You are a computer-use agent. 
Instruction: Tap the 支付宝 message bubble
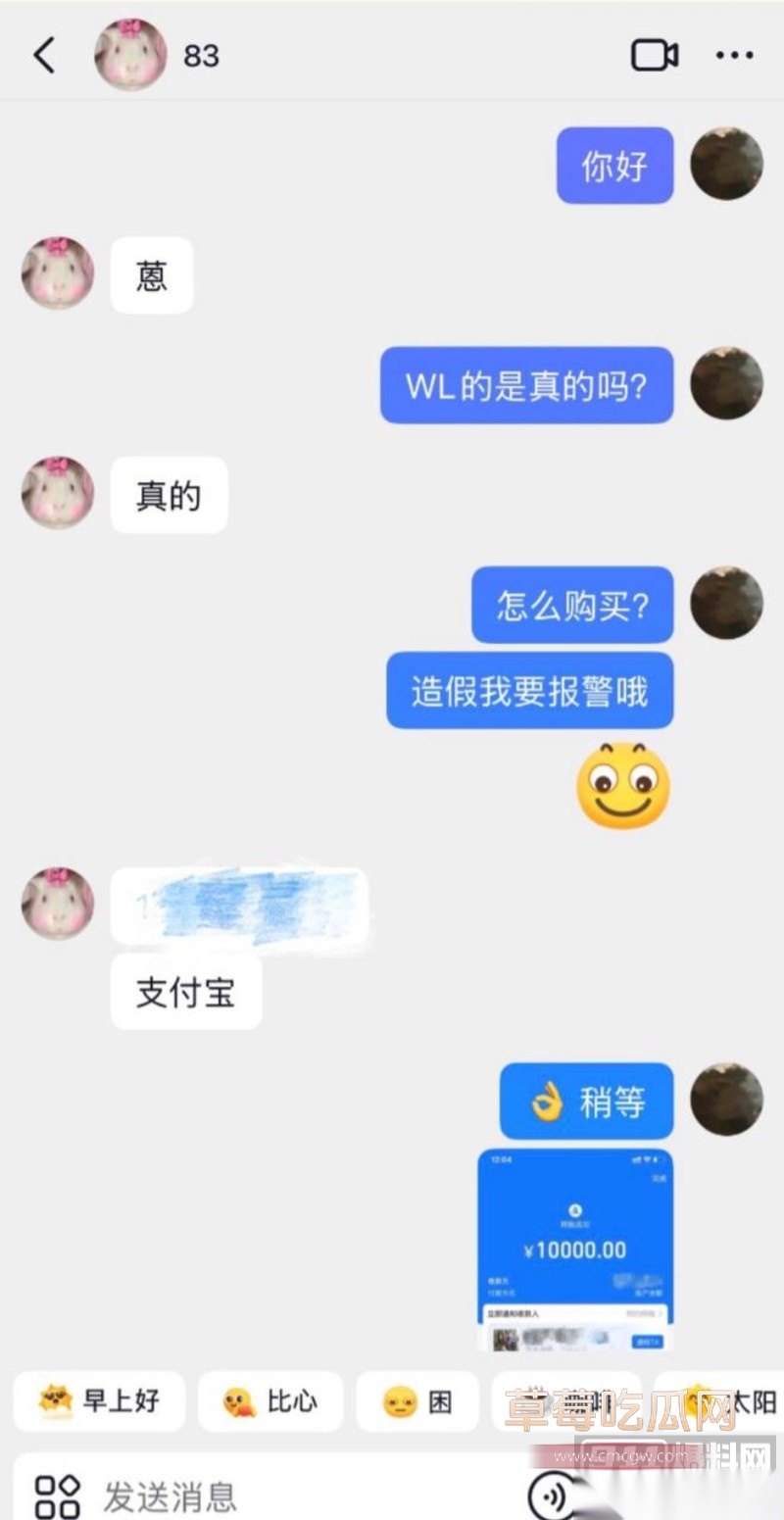point(185,993)
